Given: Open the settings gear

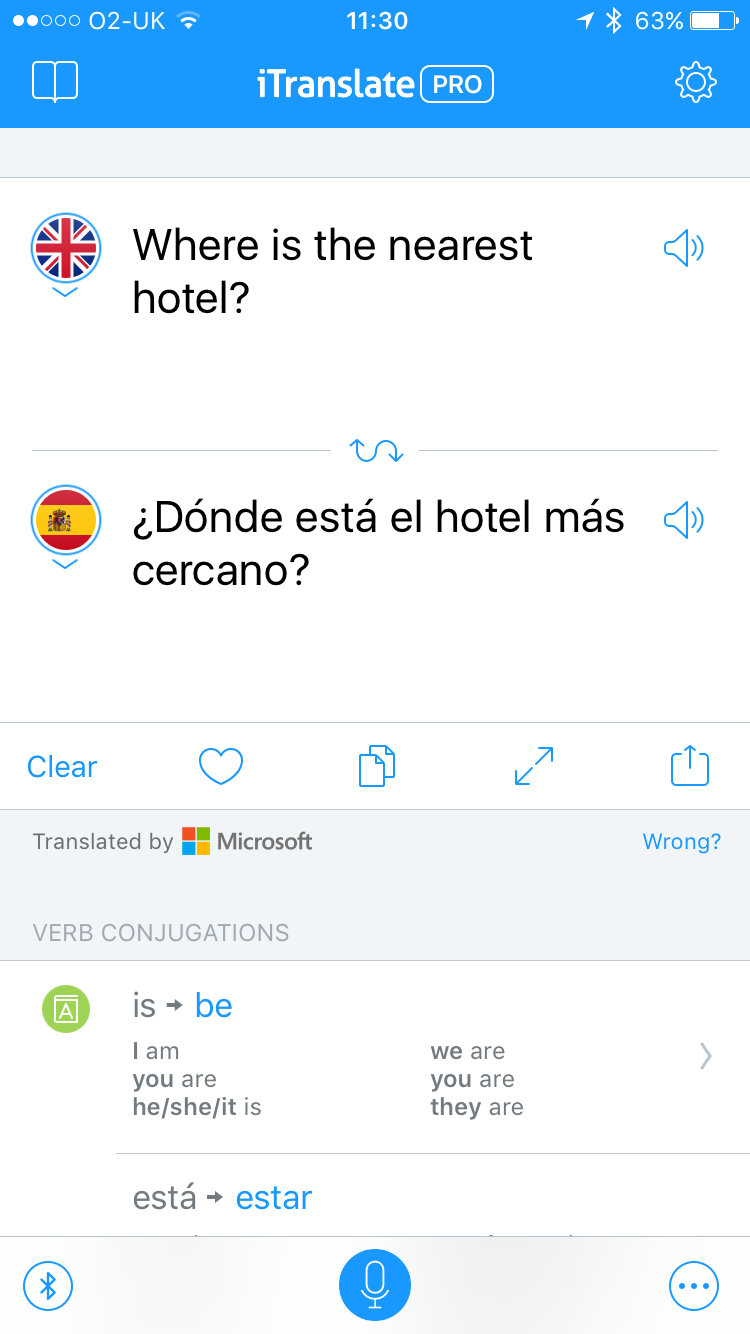Looking at the screenshot, I should (696, 82).
